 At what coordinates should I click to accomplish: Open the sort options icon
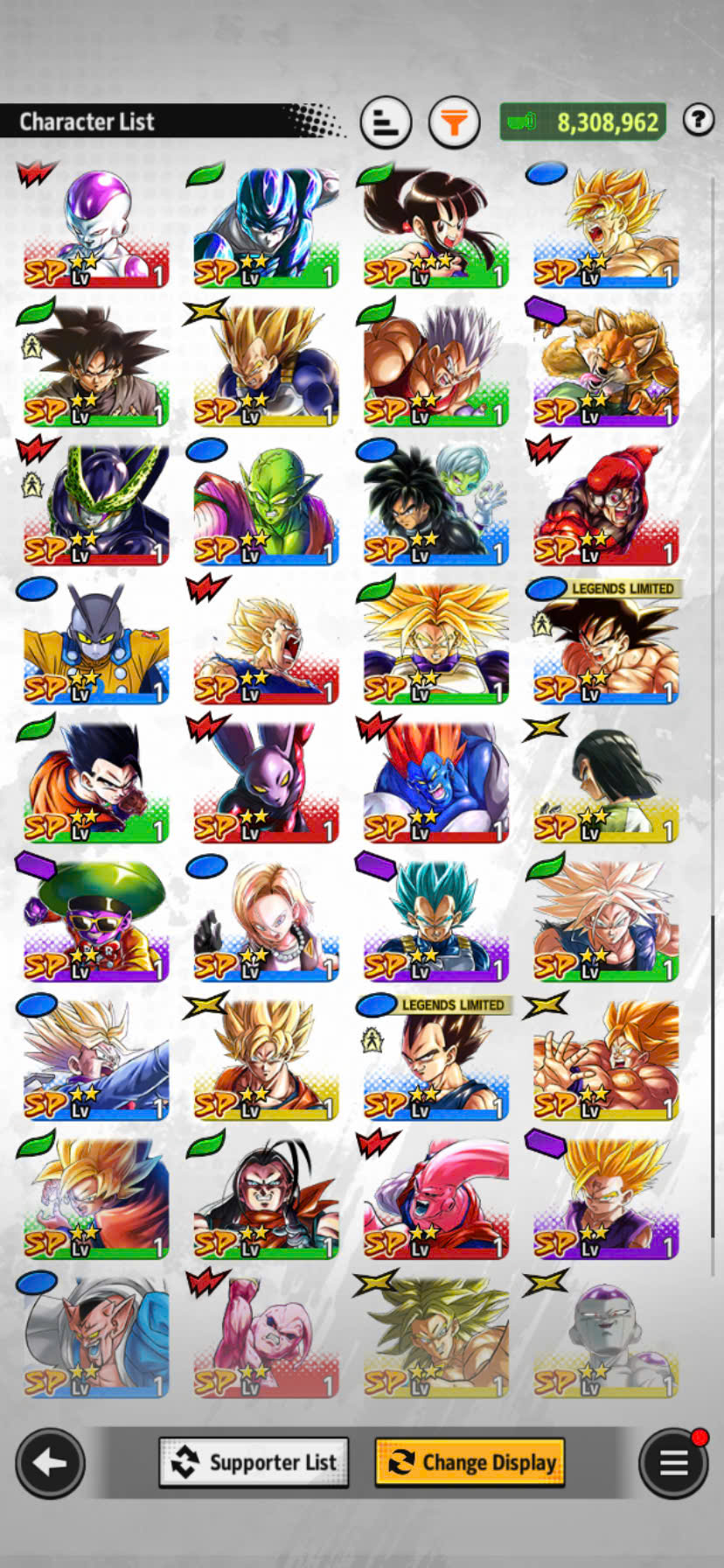tap(386, 122)
